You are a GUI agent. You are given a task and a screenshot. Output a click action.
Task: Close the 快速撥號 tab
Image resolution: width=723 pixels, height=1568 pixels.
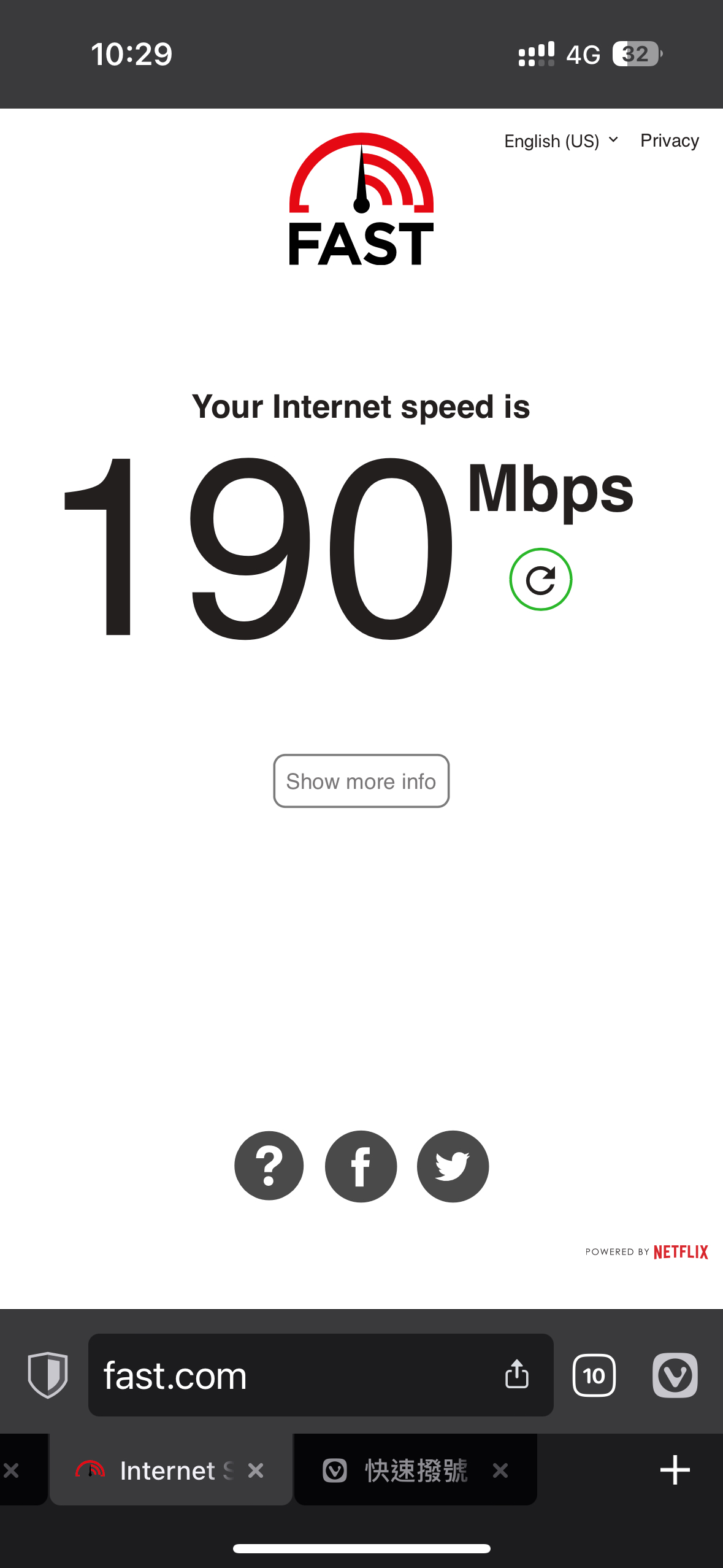pos(500,1470)
